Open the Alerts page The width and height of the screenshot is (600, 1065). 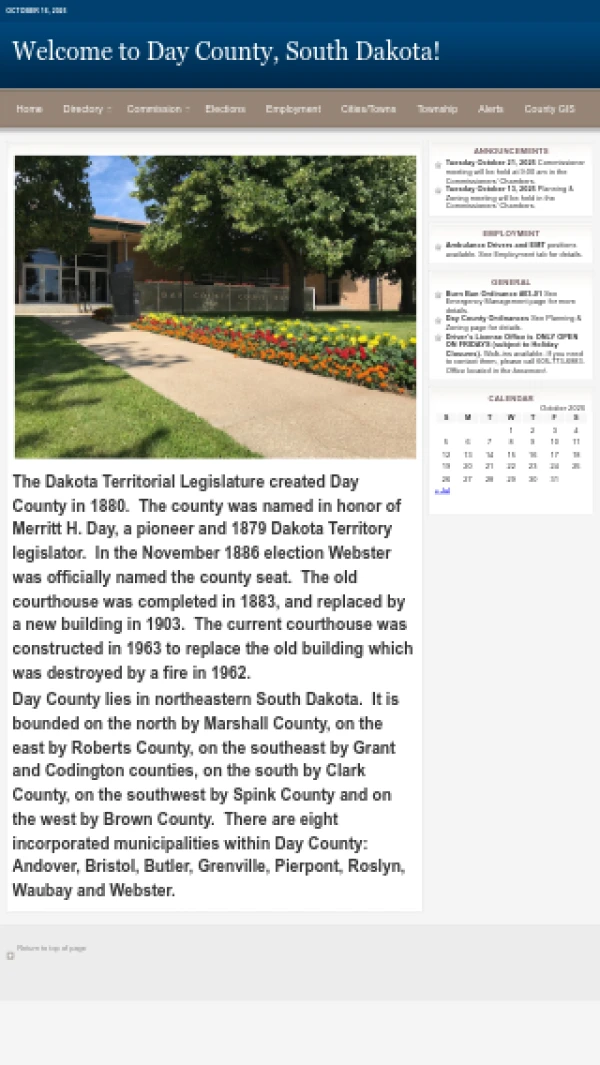coord(491,109)
